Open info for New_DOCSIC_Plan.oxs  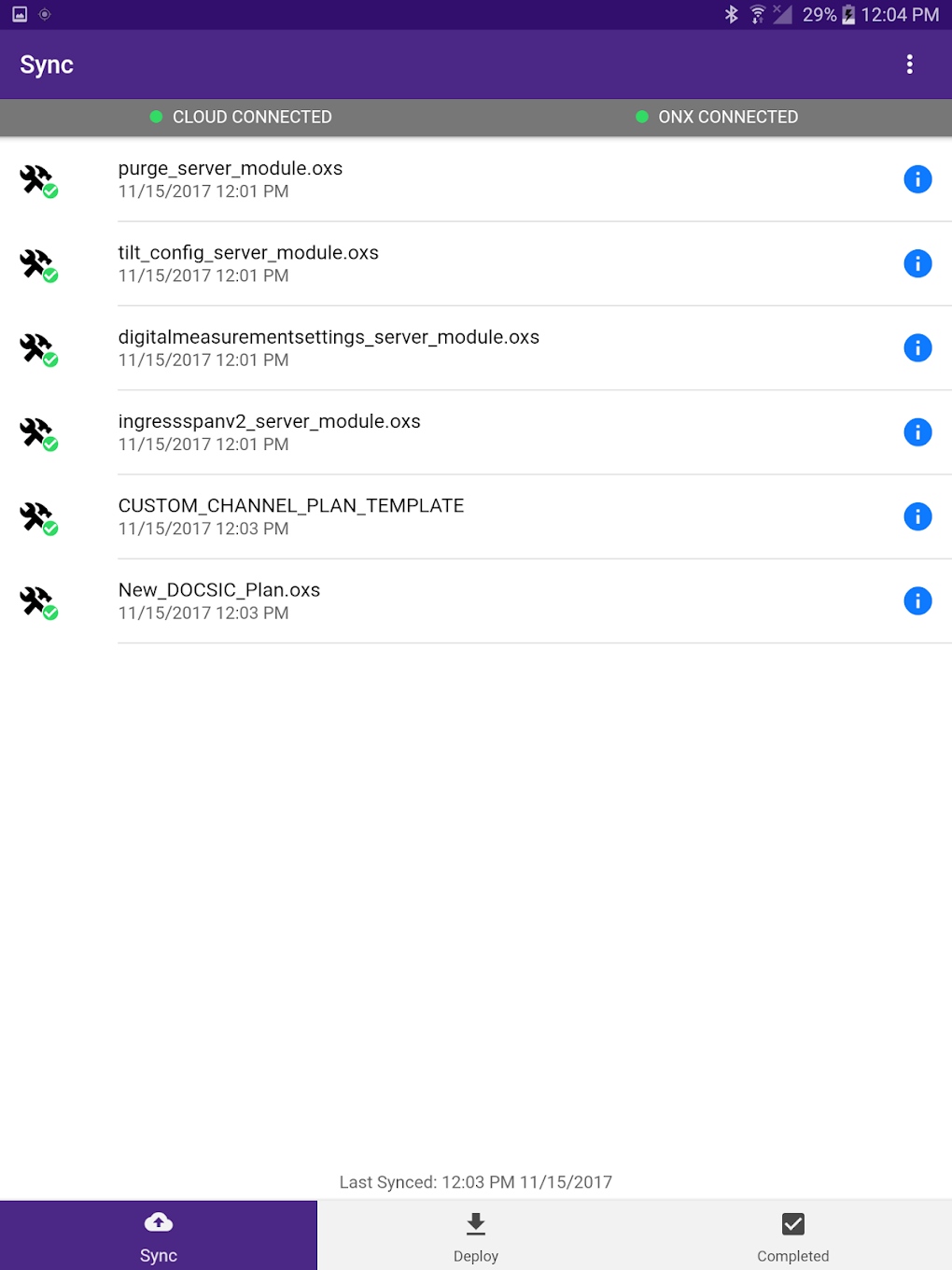pyautogui.click(x=917, y=600)
